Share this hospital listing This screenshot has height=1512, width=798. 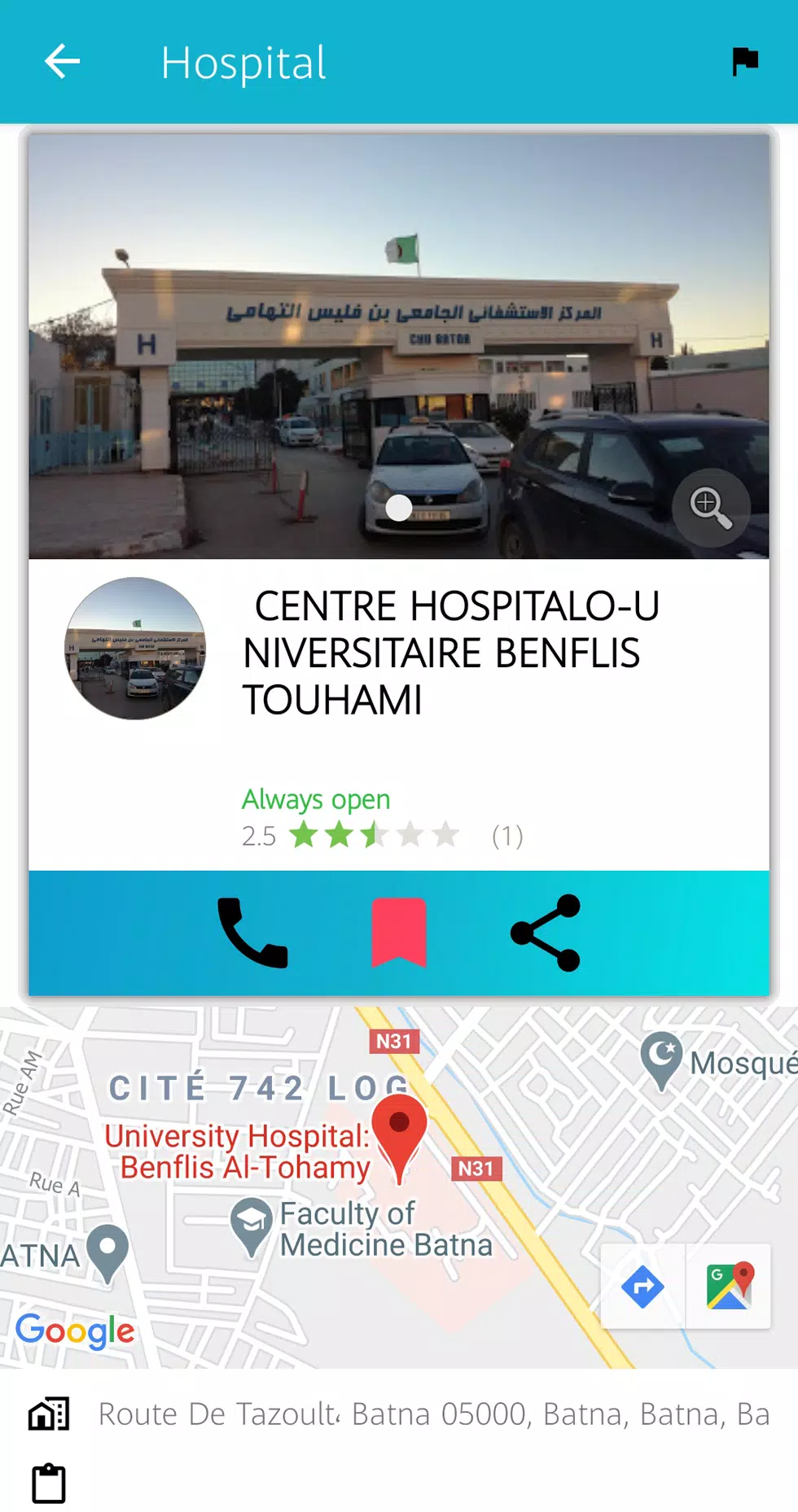pyautogui.click(x=546, y=933)
